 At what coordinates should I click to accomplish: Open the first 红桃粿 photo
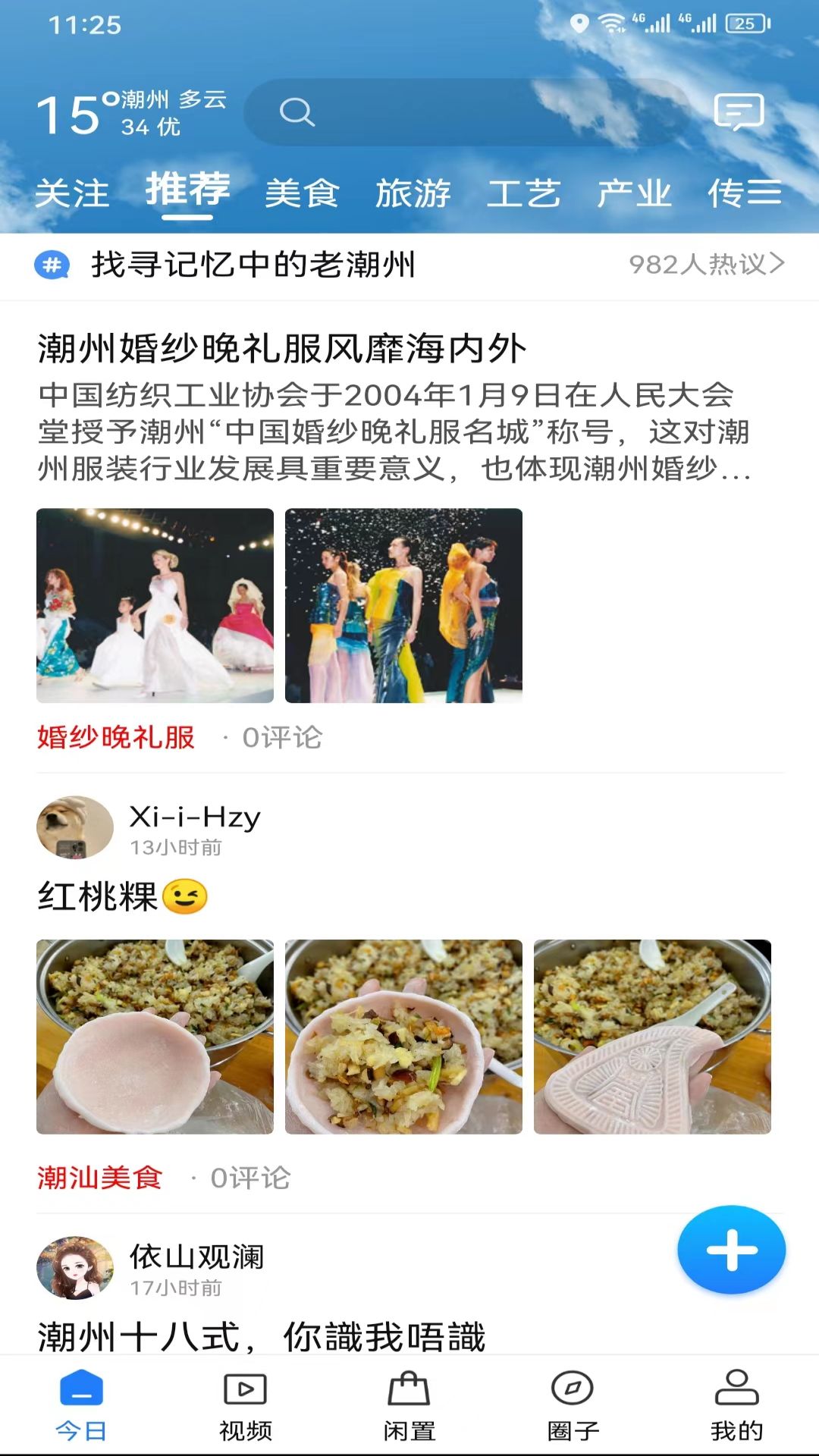click(155, 1037)
